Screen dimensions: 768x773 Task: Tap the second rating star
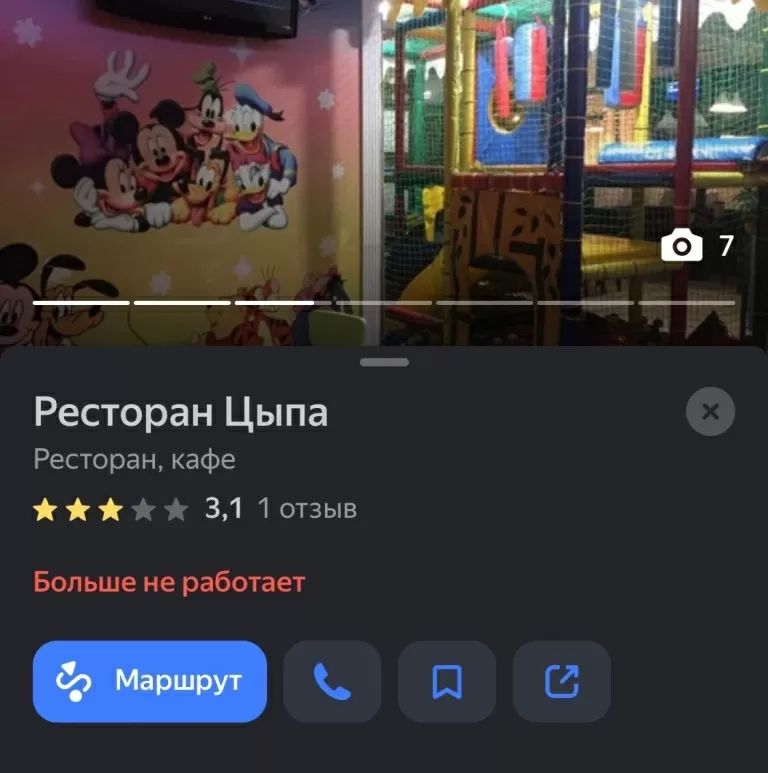[78, 508]
